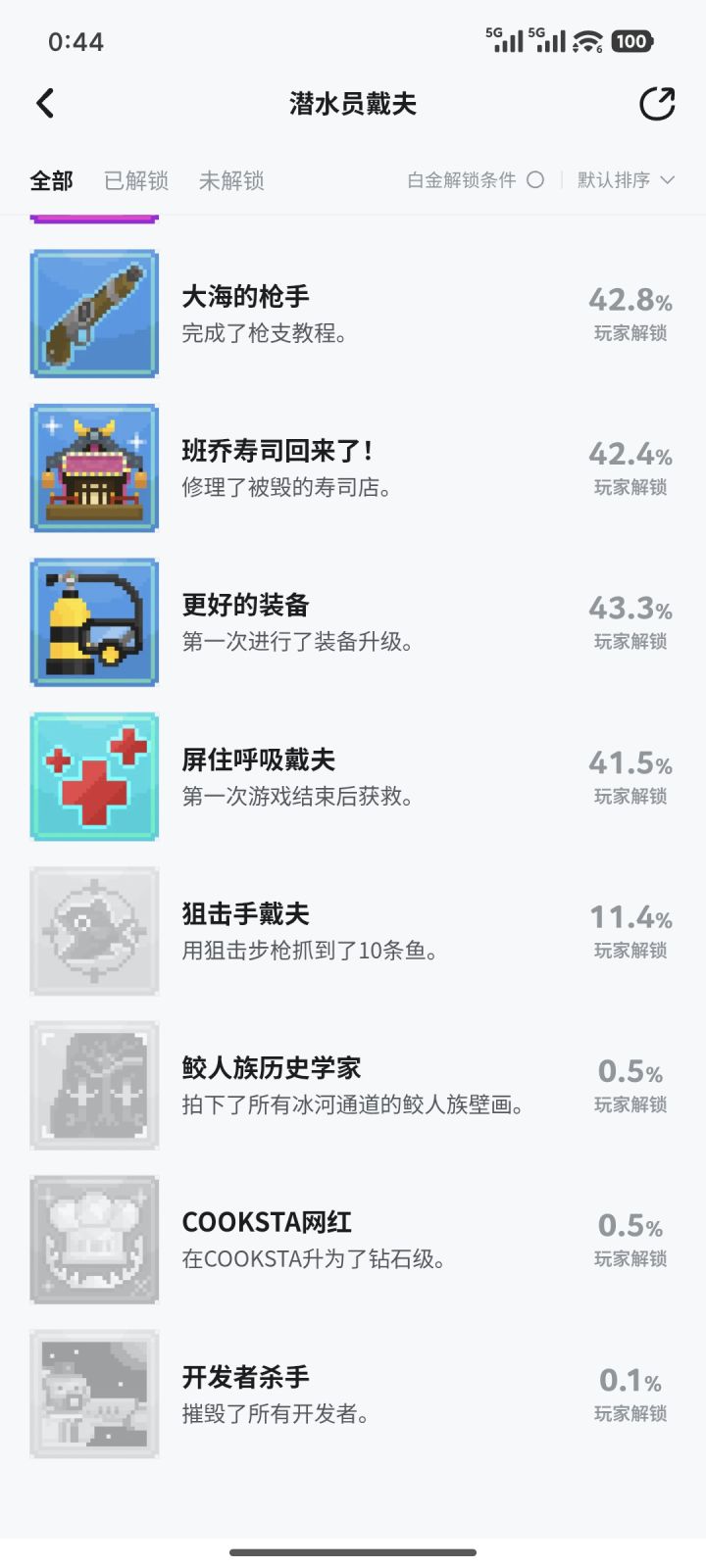Select the 狙击手戴夫 sniper scope achievement icon
The width and height of the screenshot is (706, 1568).
(x=94, y=930)
